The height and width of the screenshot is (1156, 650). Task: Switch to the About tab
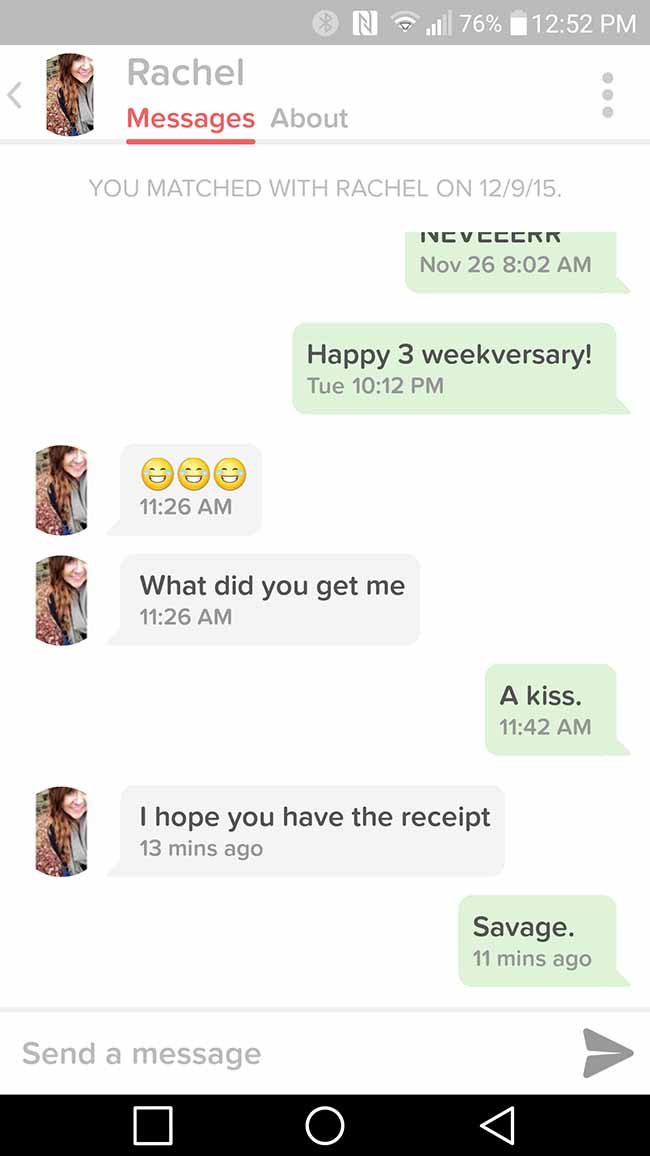309,118
